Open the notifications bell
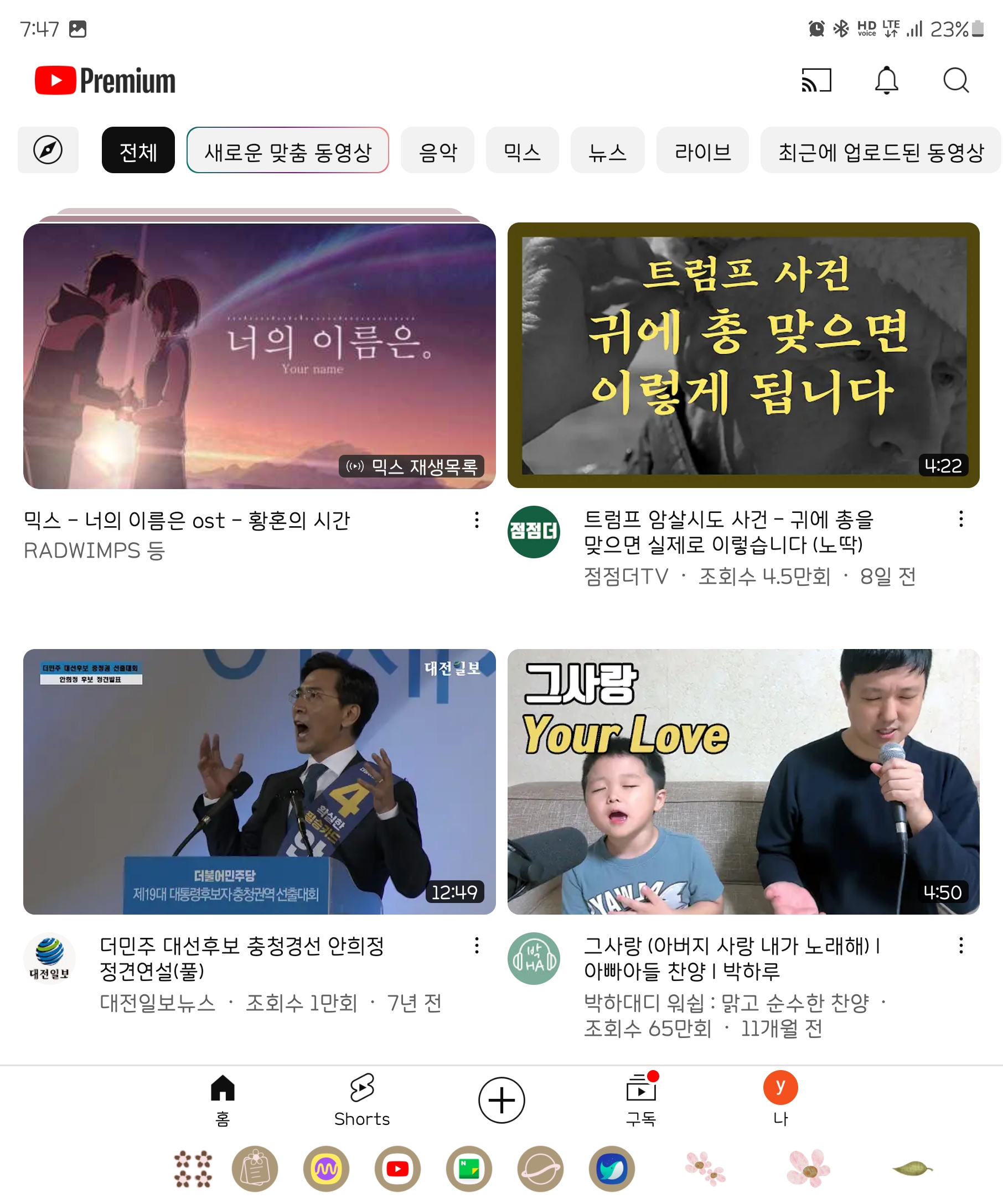The height and width of the screenshot is (1204, 1003). tap(886, 80)
